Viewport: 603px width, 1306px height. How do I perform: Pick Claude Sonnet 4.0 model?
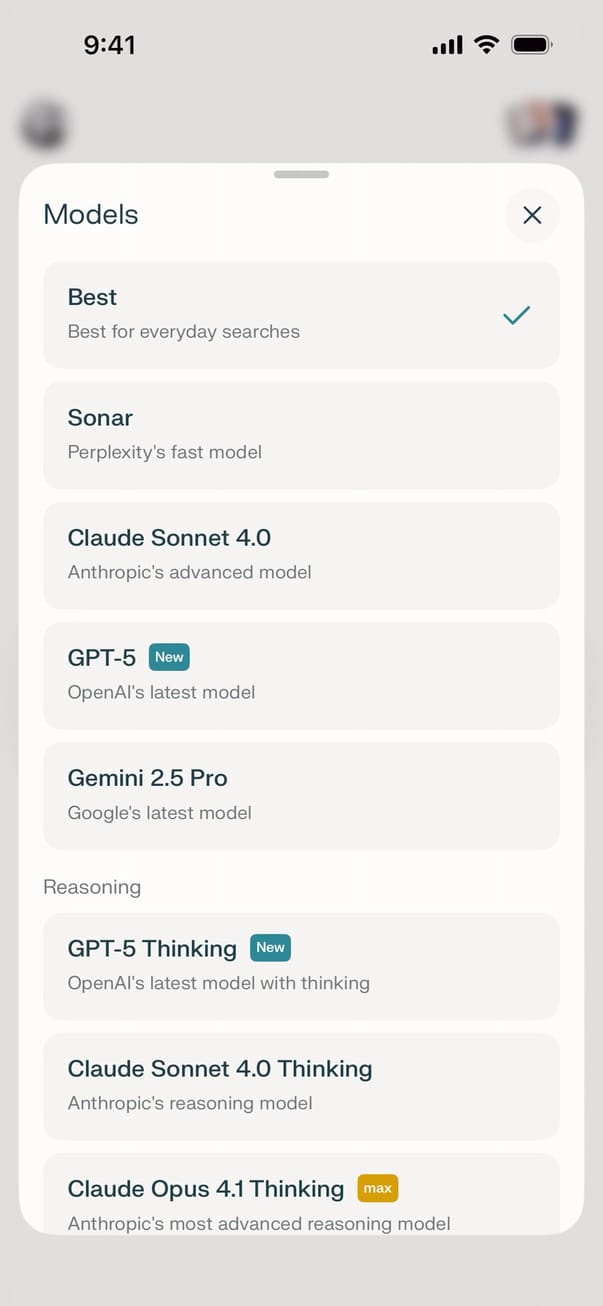[300, 555]
